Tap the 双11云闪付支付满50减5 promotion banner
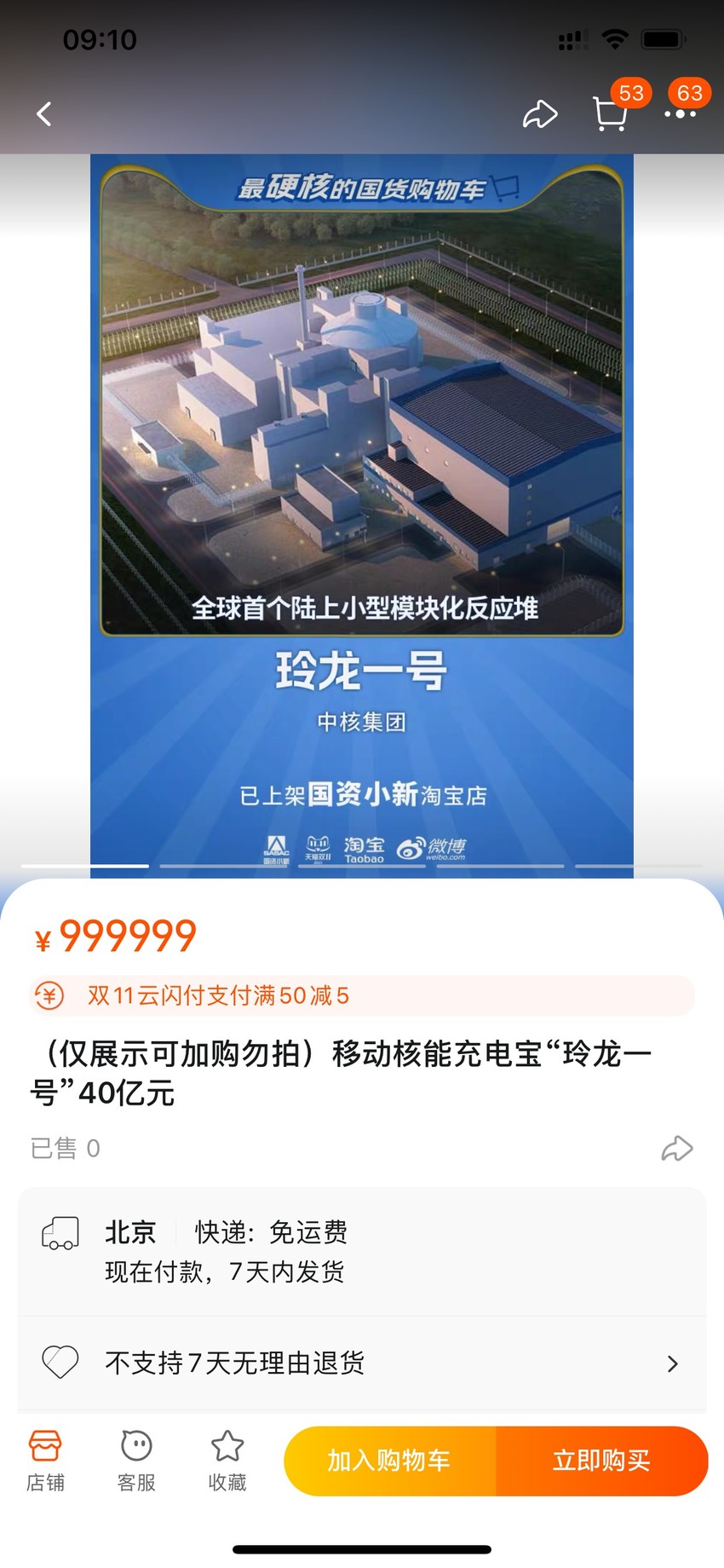This screenshot has height=1568, width=724. pyautogui.click(x=362, y=995)
